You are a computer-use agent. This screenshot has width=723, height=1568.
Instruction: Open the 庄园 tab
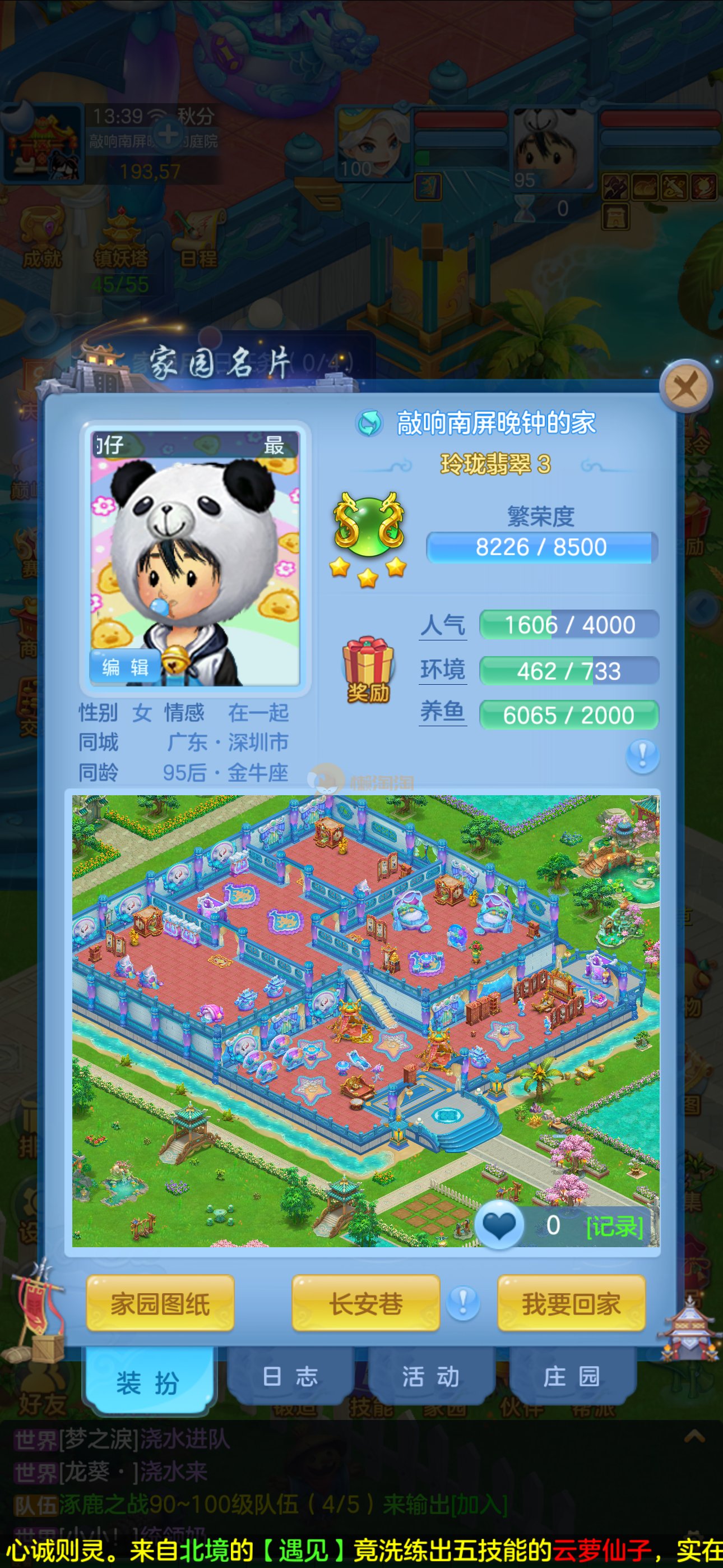pos(572,1376)
